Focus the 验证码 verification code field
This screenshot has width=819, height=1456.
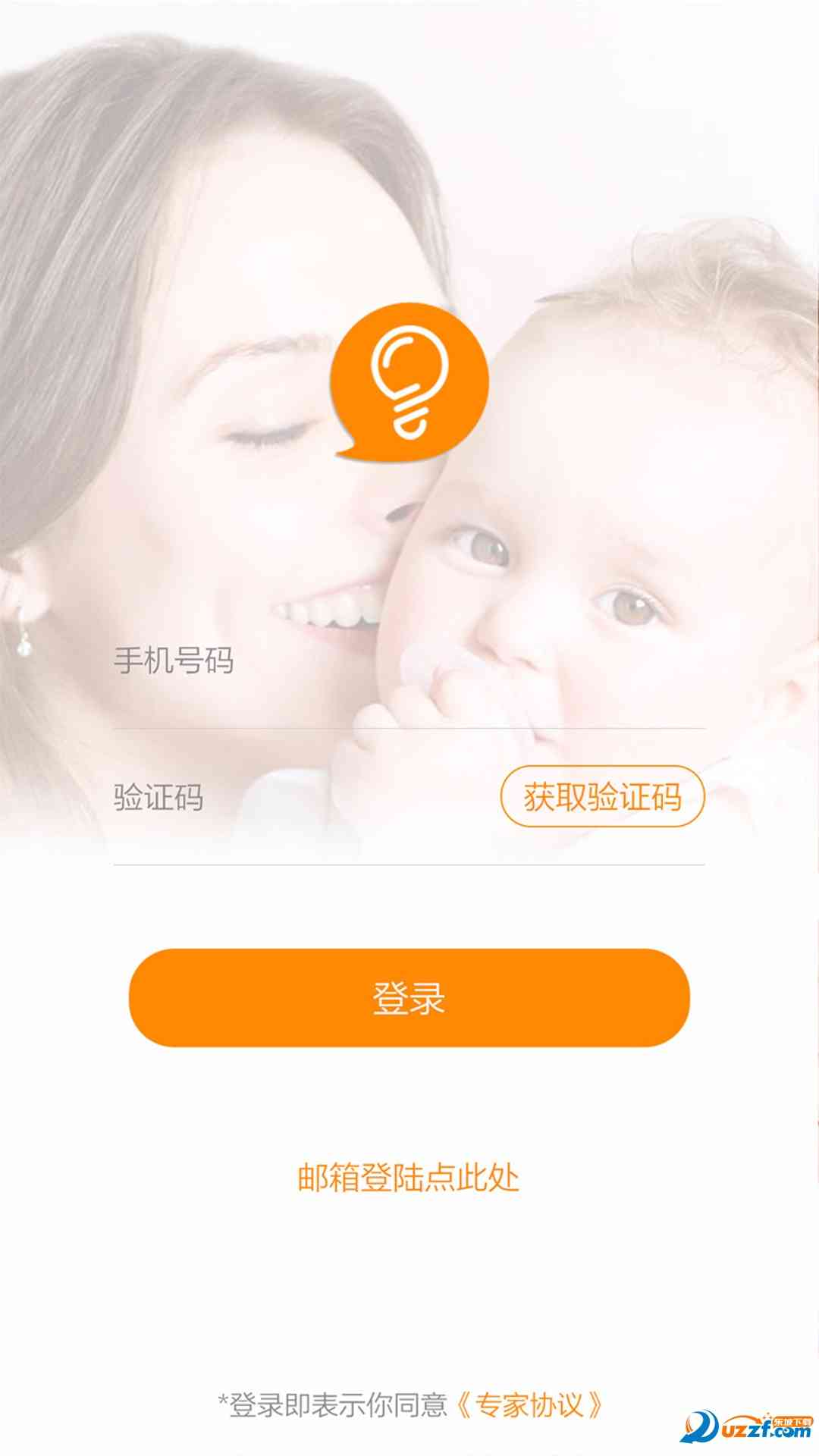click(303, 798)
